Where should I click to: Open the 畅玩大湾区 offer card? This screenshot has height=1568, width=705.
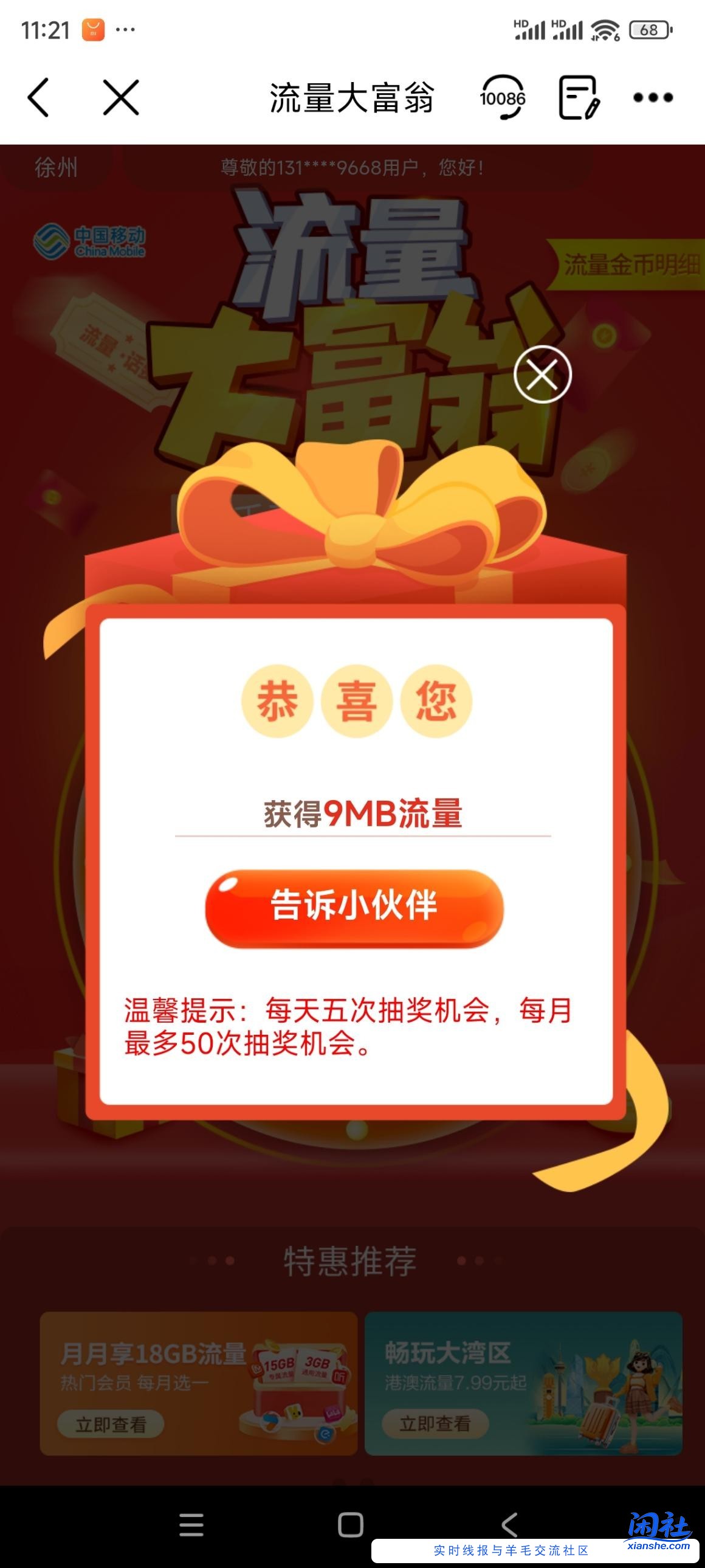523,1383
